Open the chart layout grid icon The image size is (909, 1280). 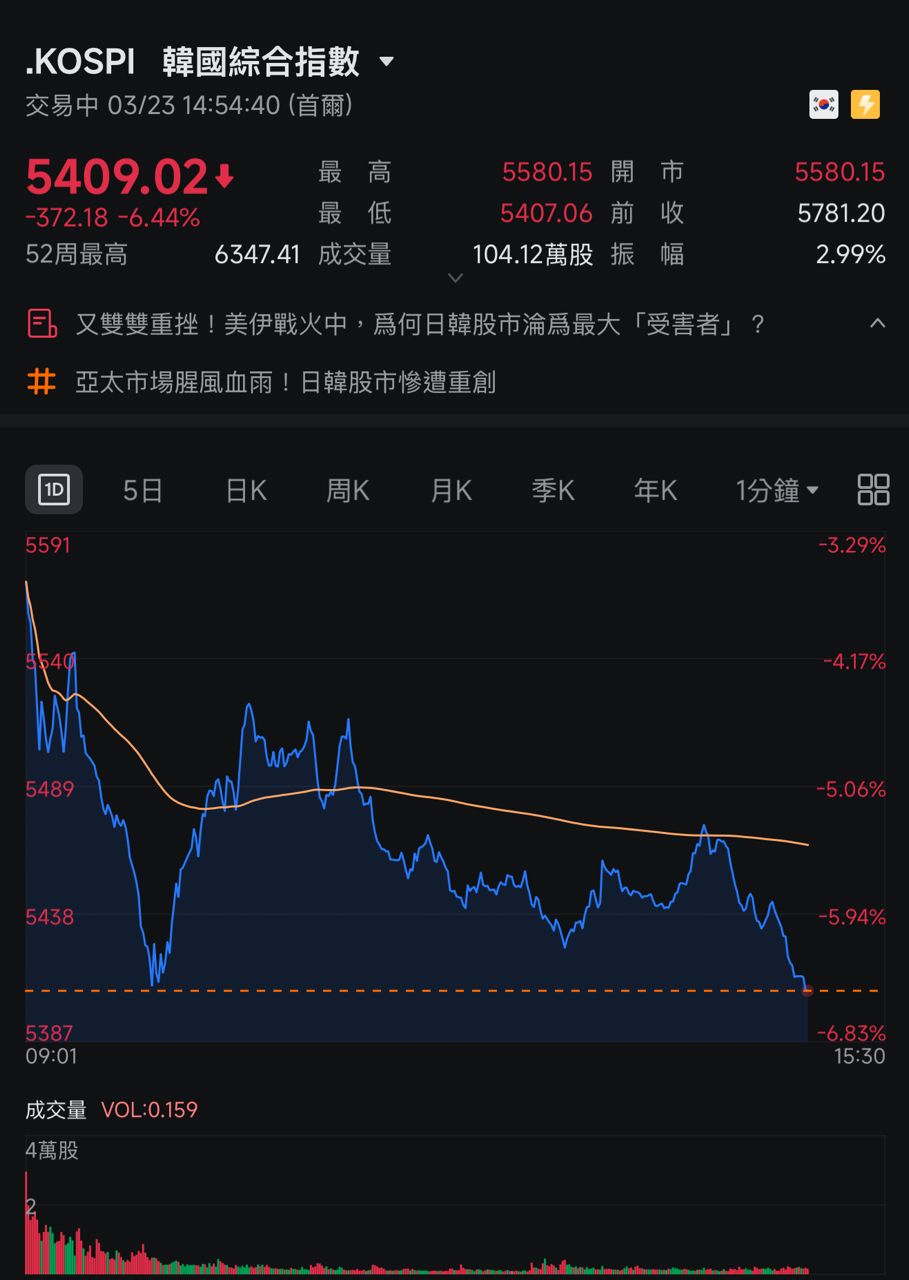pyautogui.click(x=873, y=490)
